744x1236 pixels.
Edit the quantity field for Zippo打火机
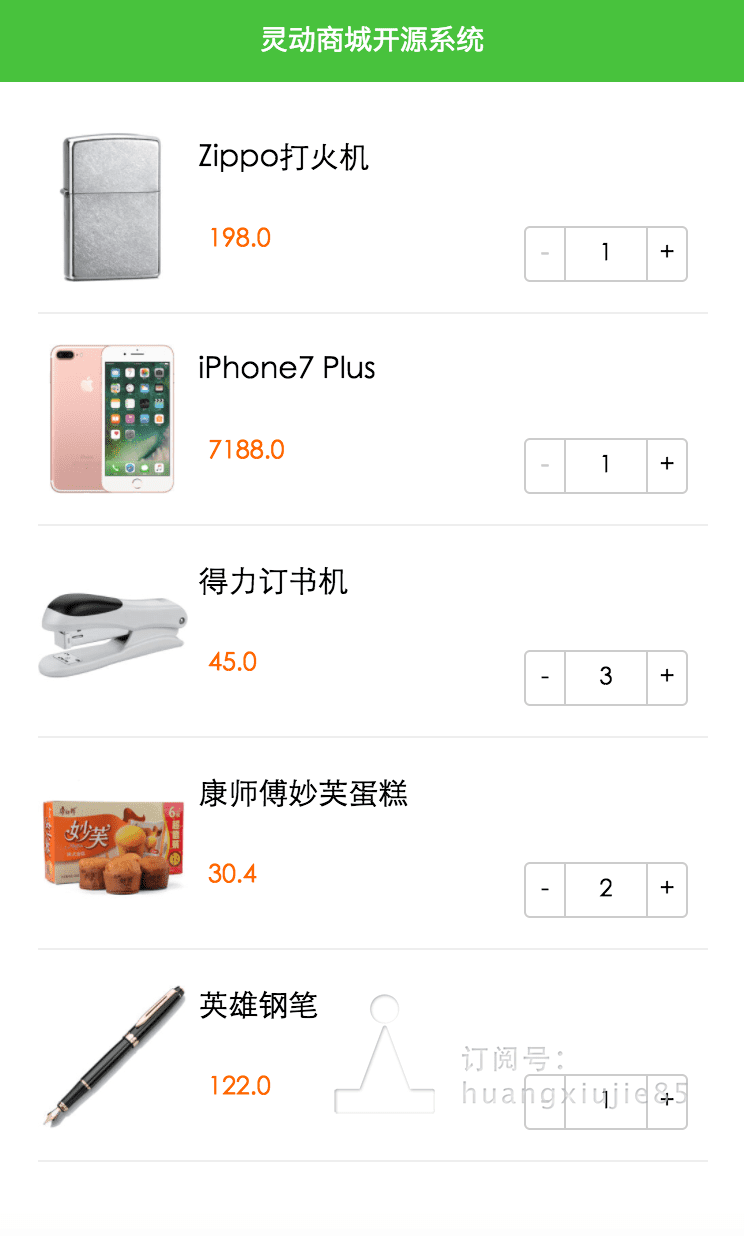pyautogui.click(x=606, y=254)
